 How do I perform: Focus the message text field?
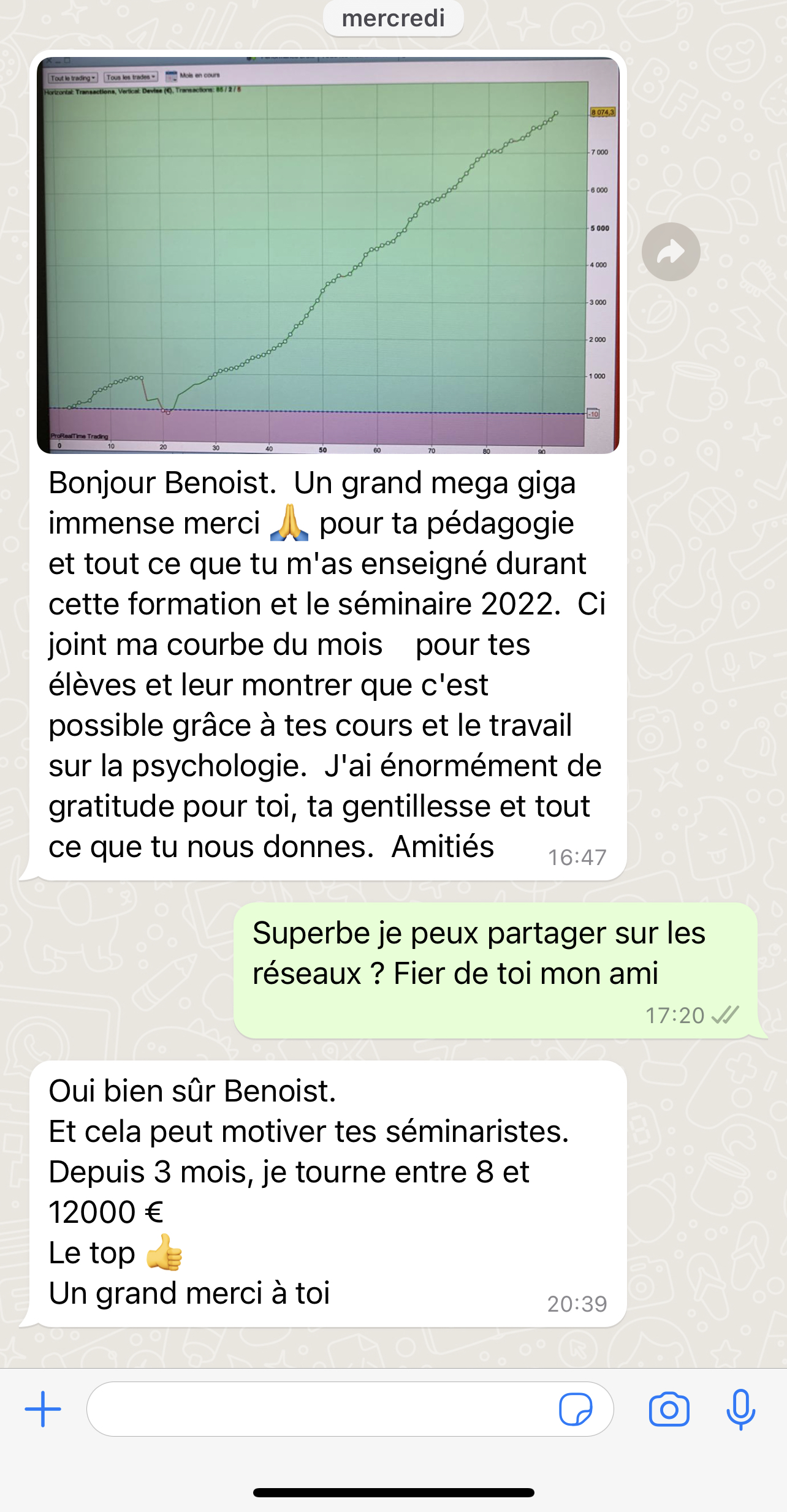coord(319,1408)
